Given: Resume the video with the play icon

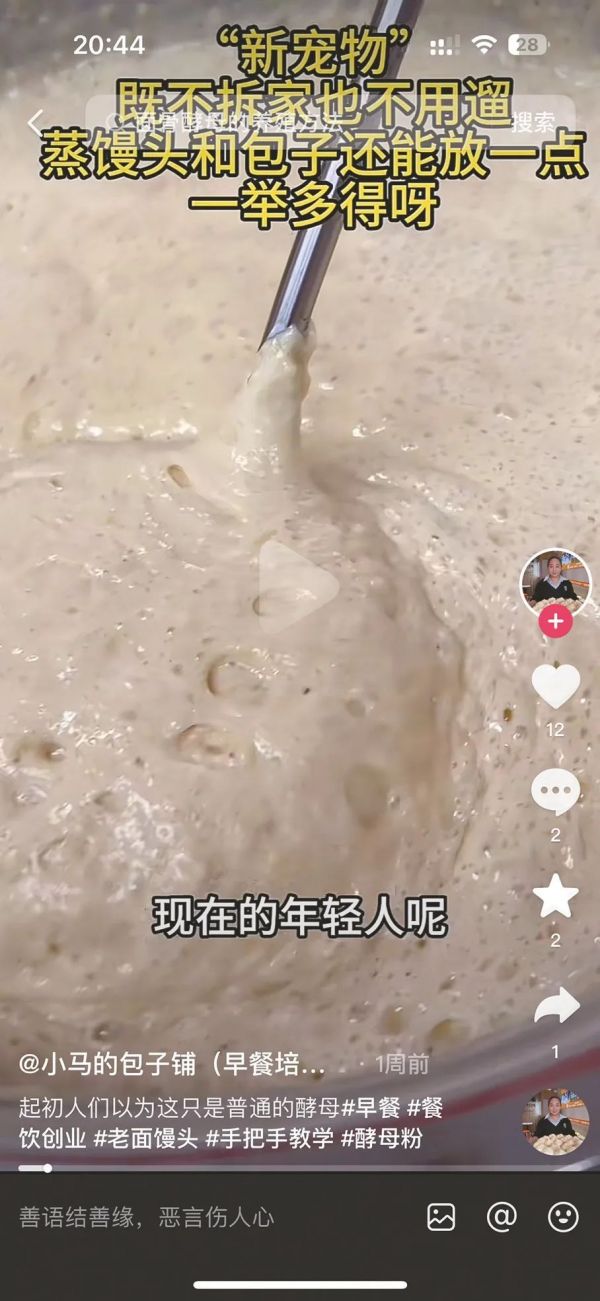Looking at the screenshot, I should pos(299,585).
